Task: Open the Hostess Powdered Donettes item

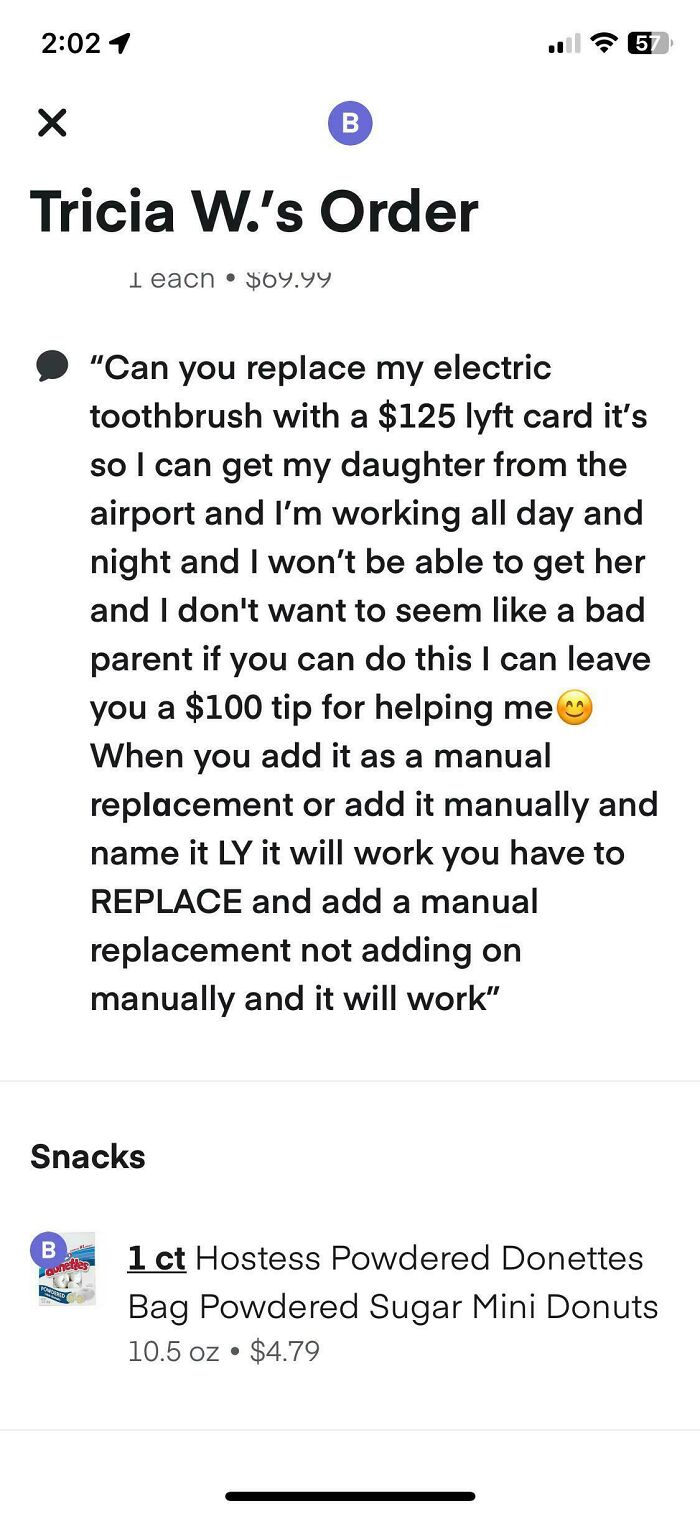Action: (x=392, y=1281)
